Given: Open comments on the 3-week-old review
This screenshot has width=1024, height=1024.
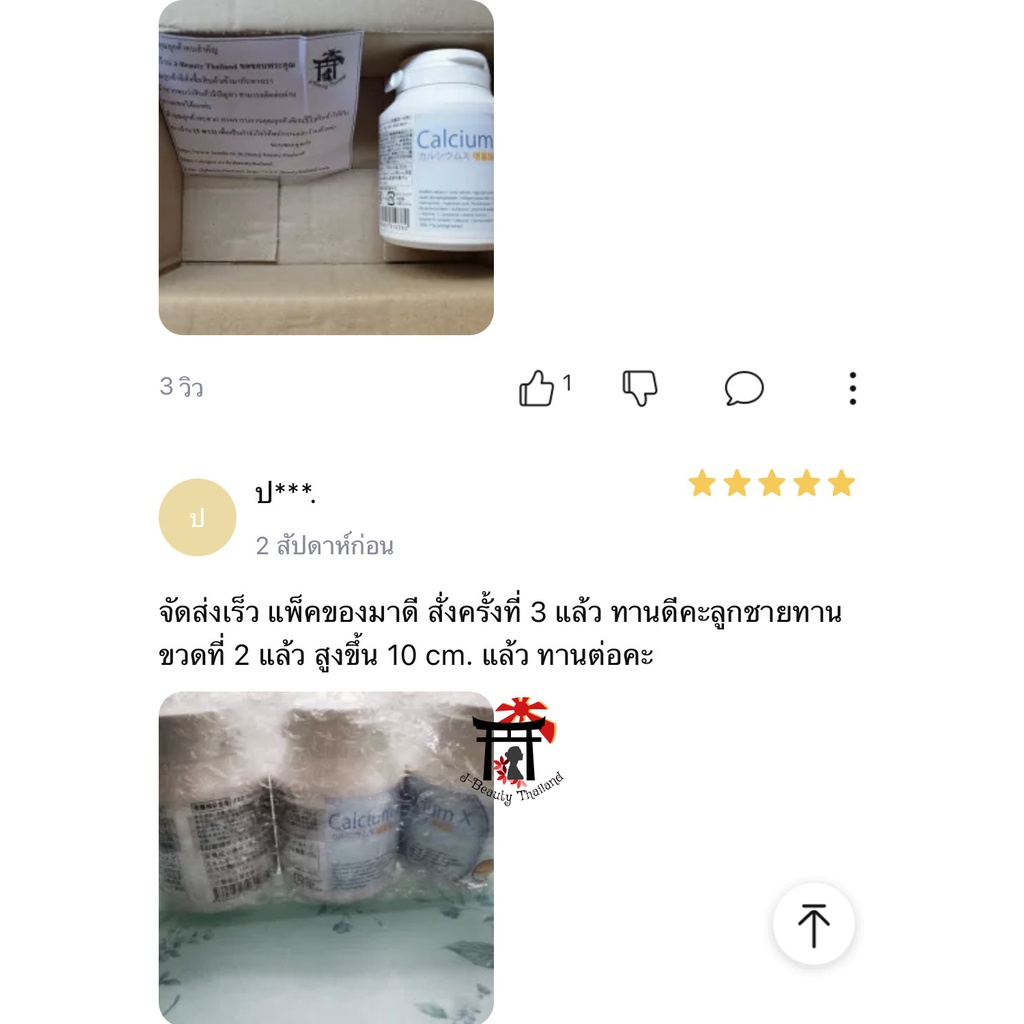Looking at the screenshot, I should tap(744, 388).
